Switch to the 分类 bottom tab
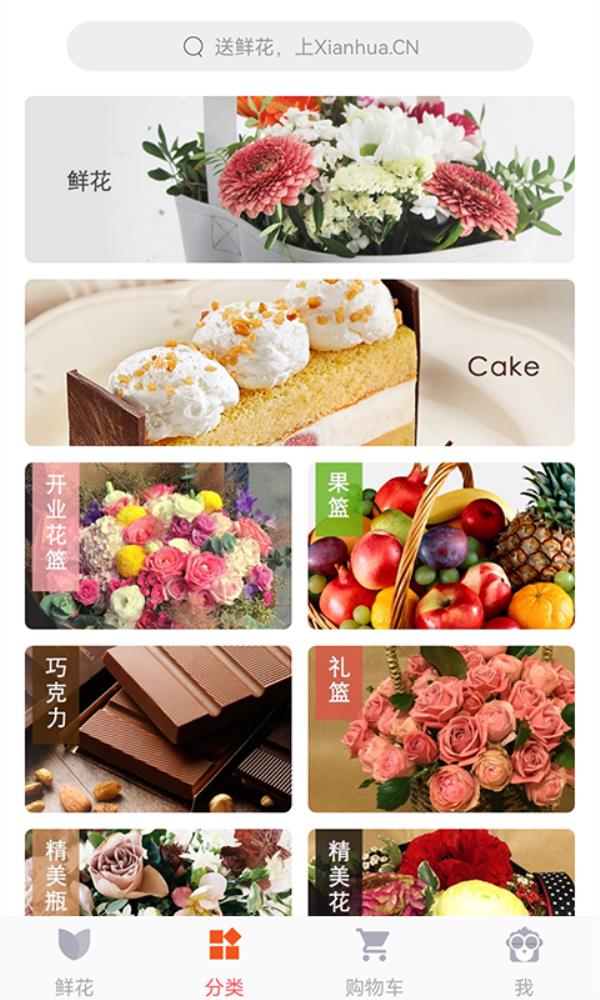 coord(224,960)
